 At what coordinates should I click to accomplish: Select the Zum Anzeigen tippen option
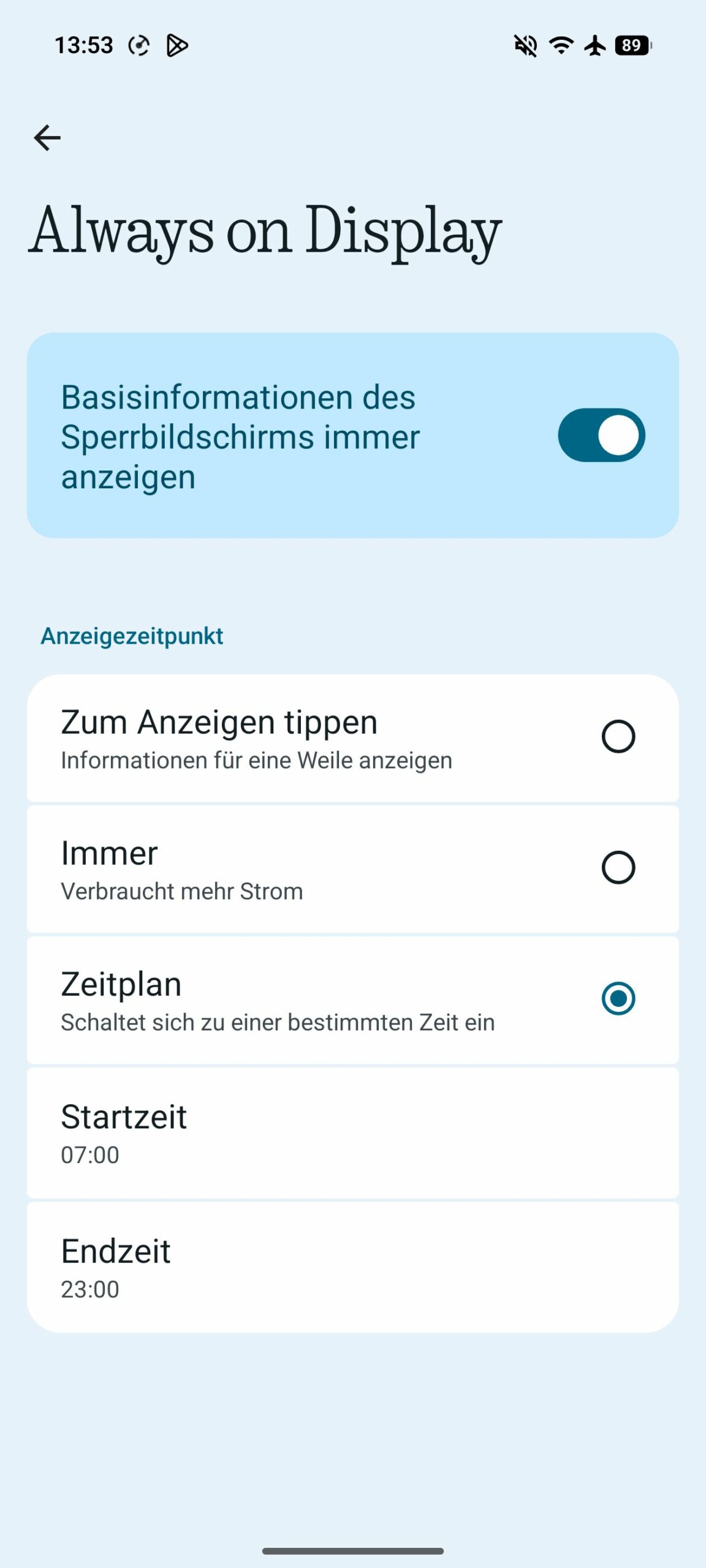pyautogui.click(x=618, y=736)
